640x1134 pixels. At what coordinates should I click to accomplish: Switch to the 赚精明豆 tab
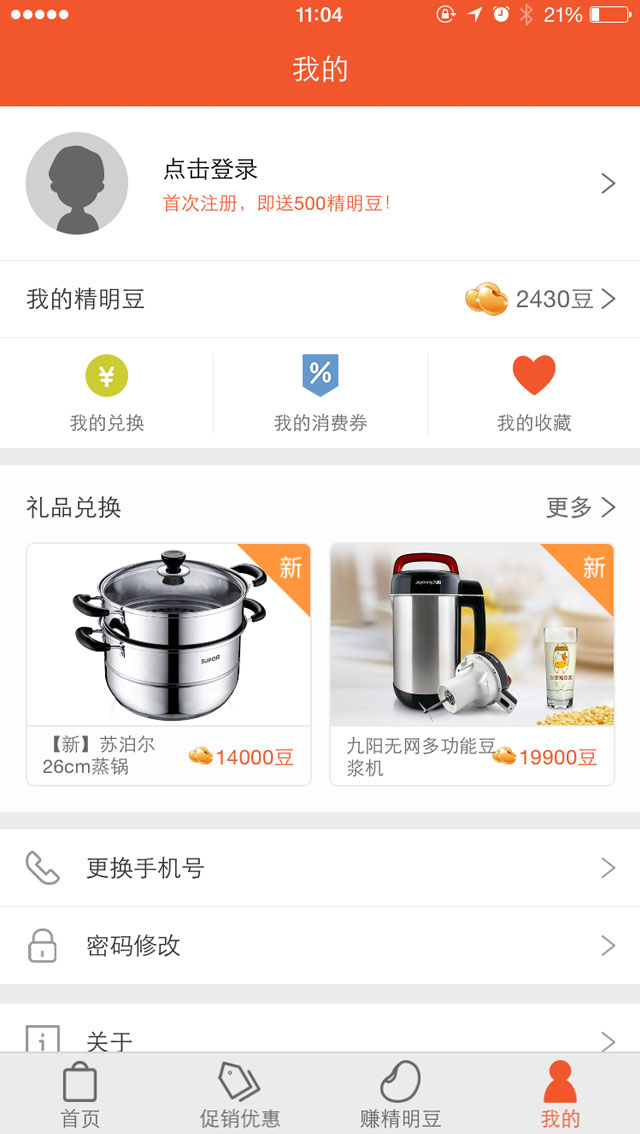(400, 1094)
